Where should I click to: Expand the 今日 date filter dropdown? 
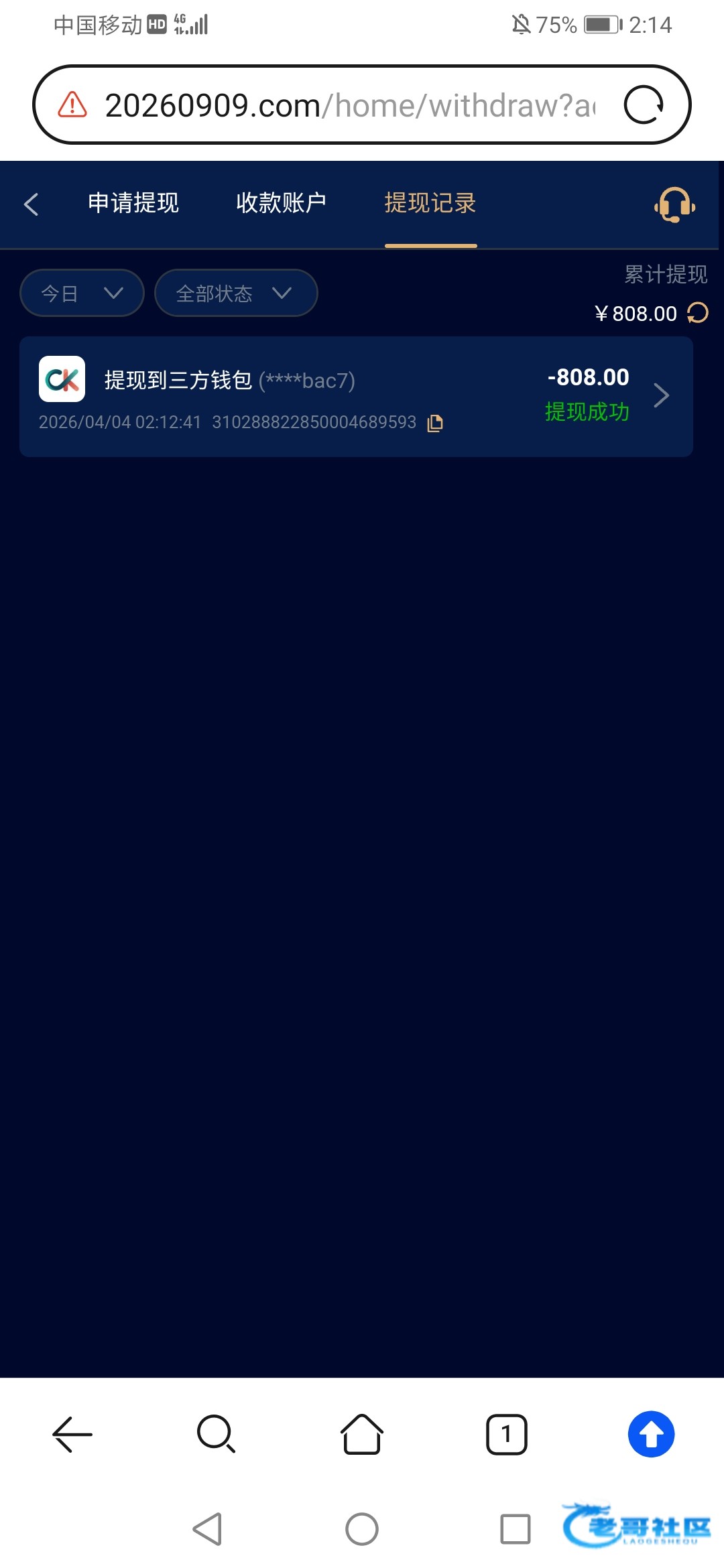(82, 293)
